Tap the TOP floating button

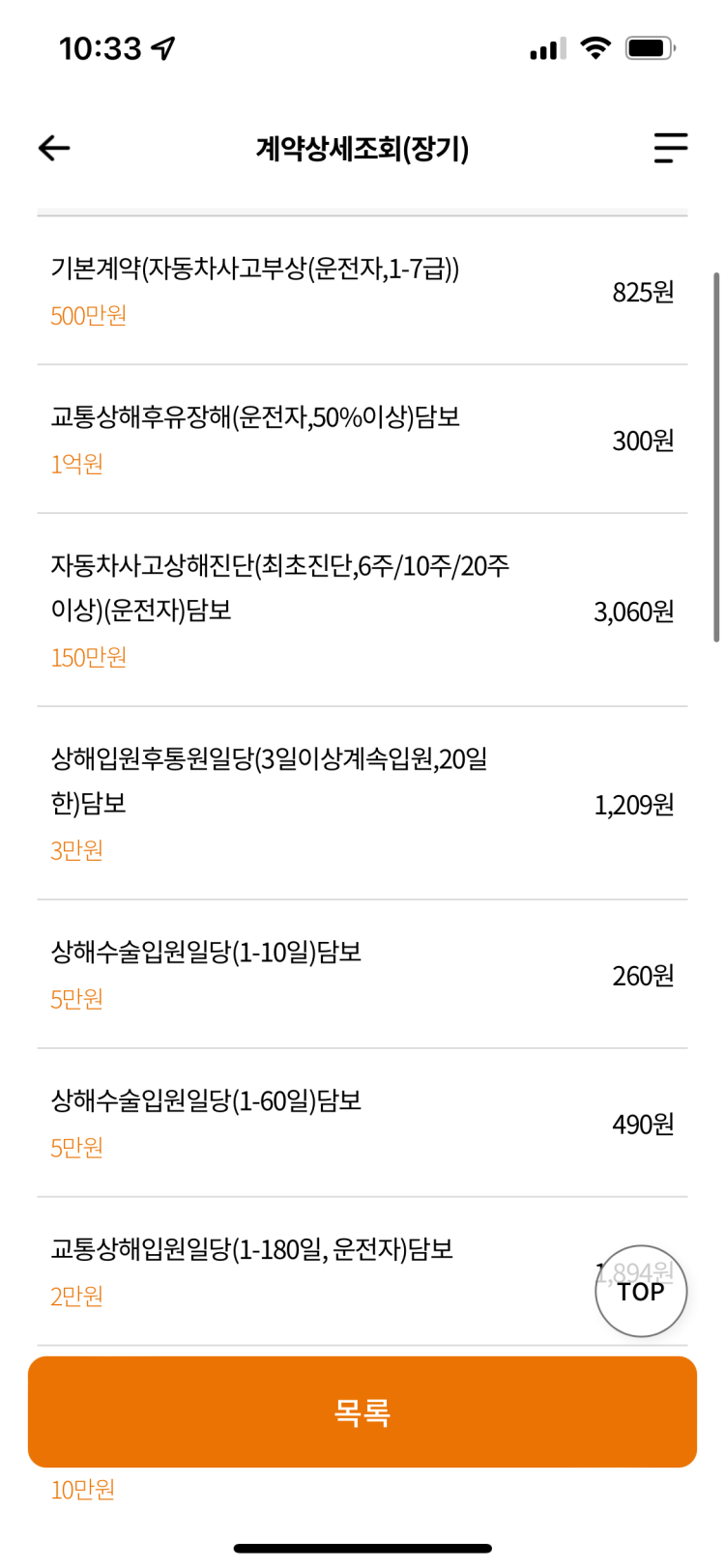[641, 1291]
